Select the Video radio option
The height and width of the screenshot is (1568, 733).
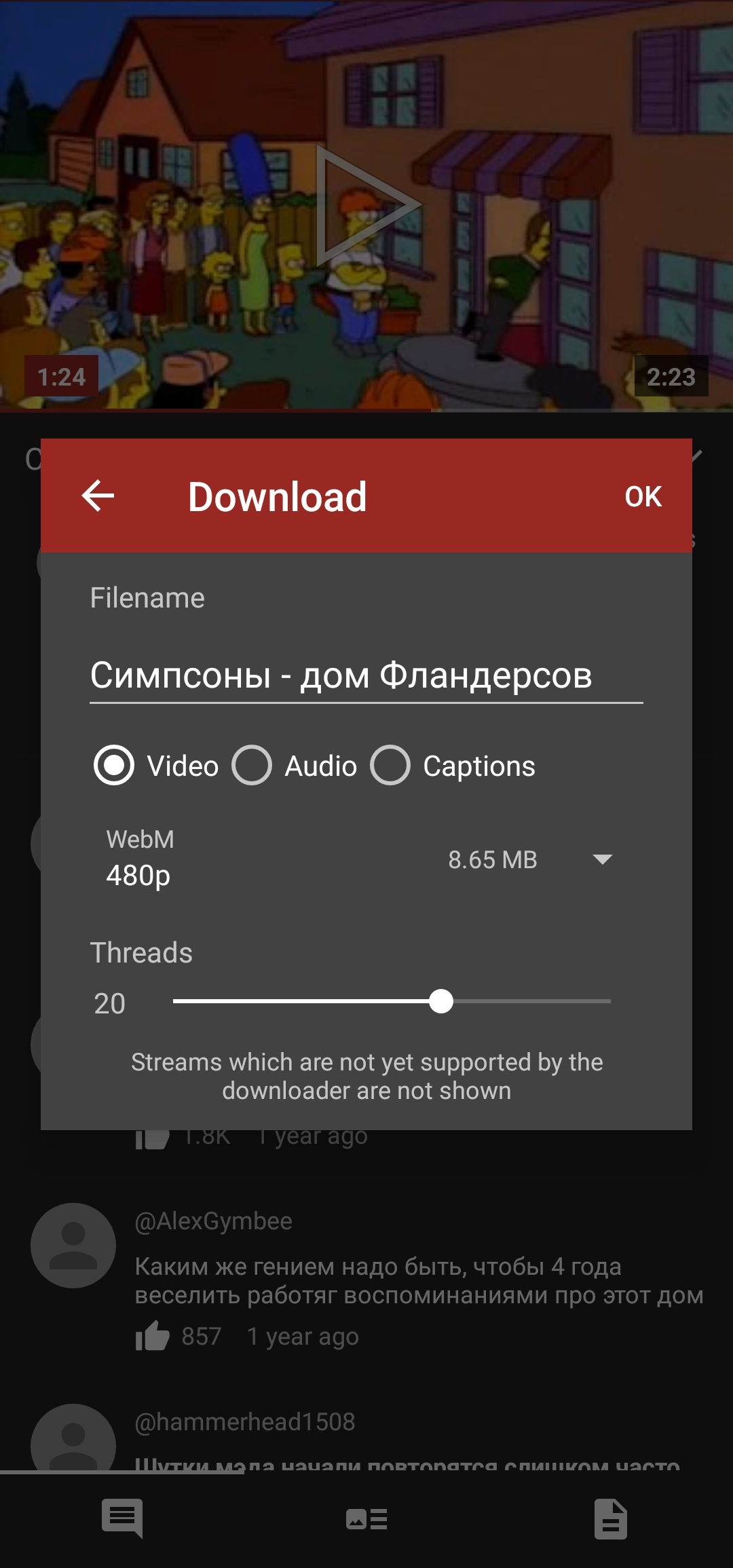(x=114, y=766)
